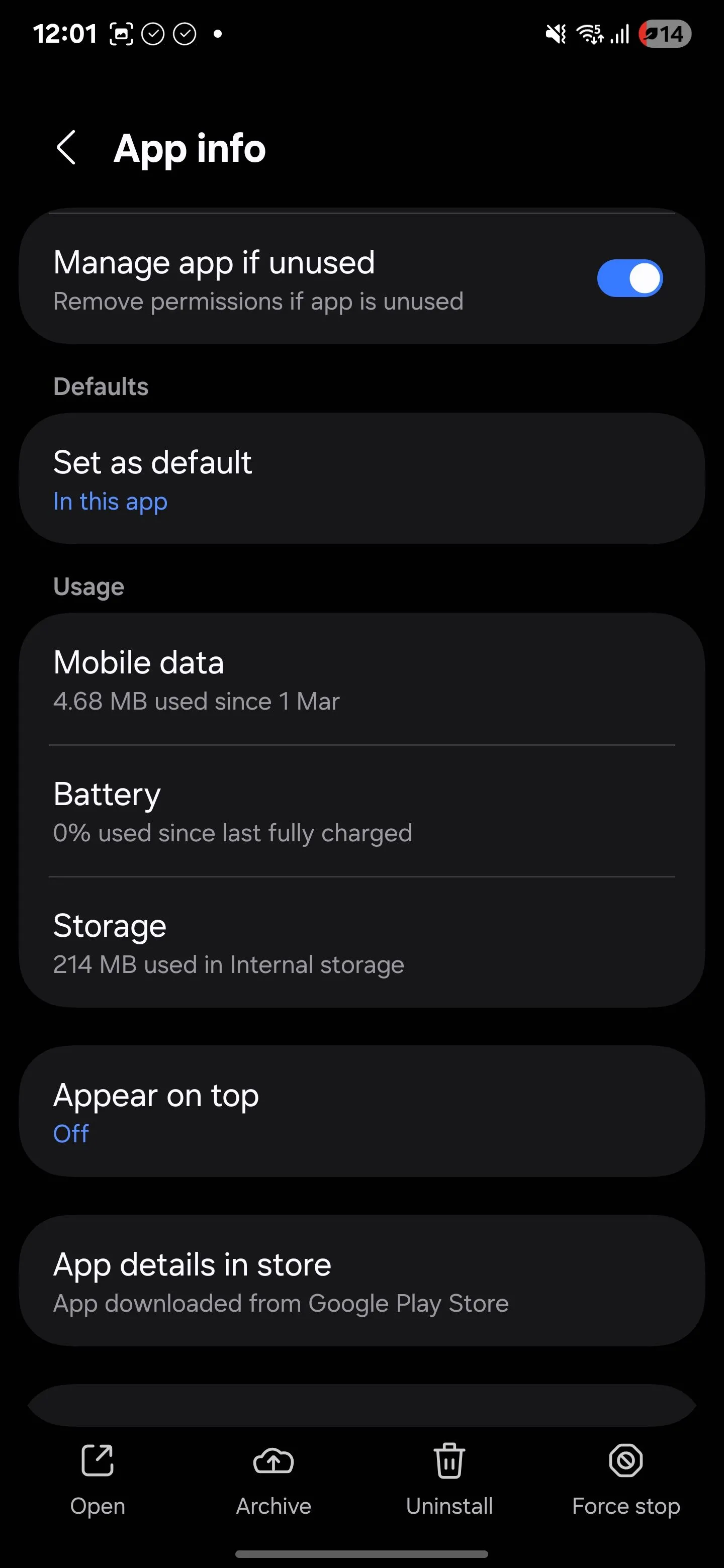
Task: Tap the Off link under Appear on top
Action: click(x=70, y=1133)
